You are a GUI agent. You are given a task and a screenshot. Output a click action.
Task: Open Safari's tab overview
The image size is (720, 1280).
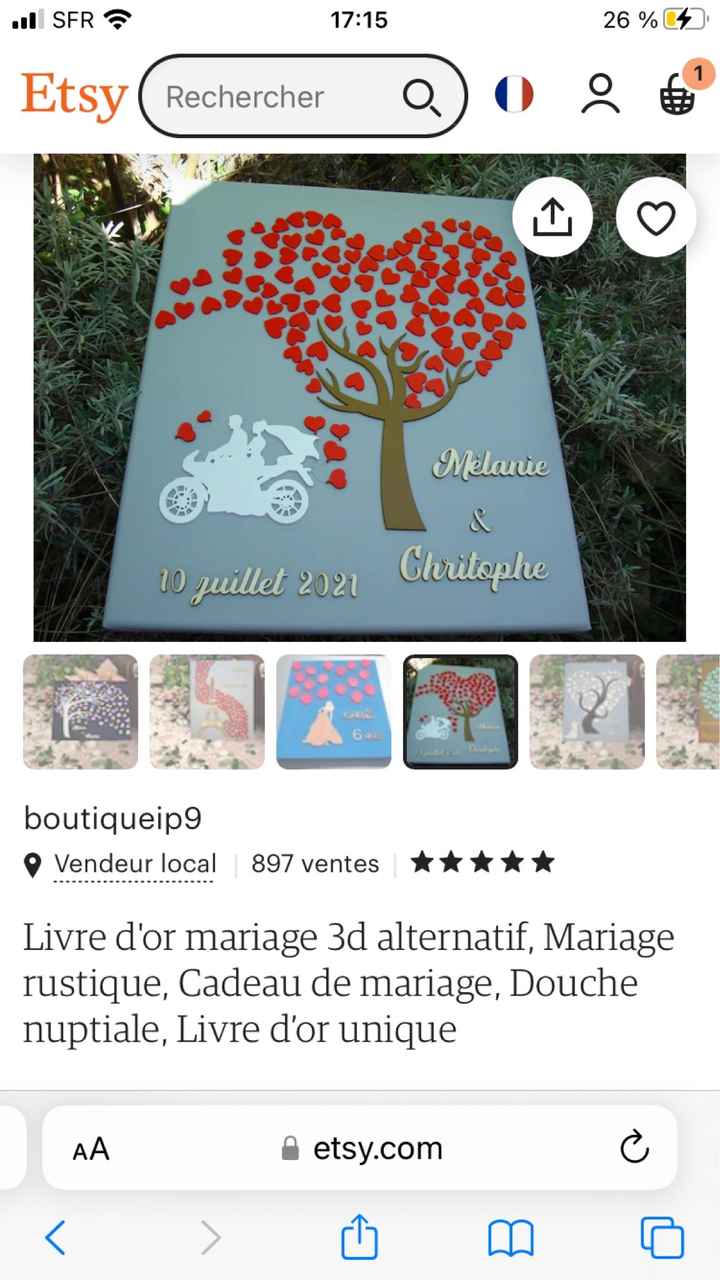(662, 1238)
